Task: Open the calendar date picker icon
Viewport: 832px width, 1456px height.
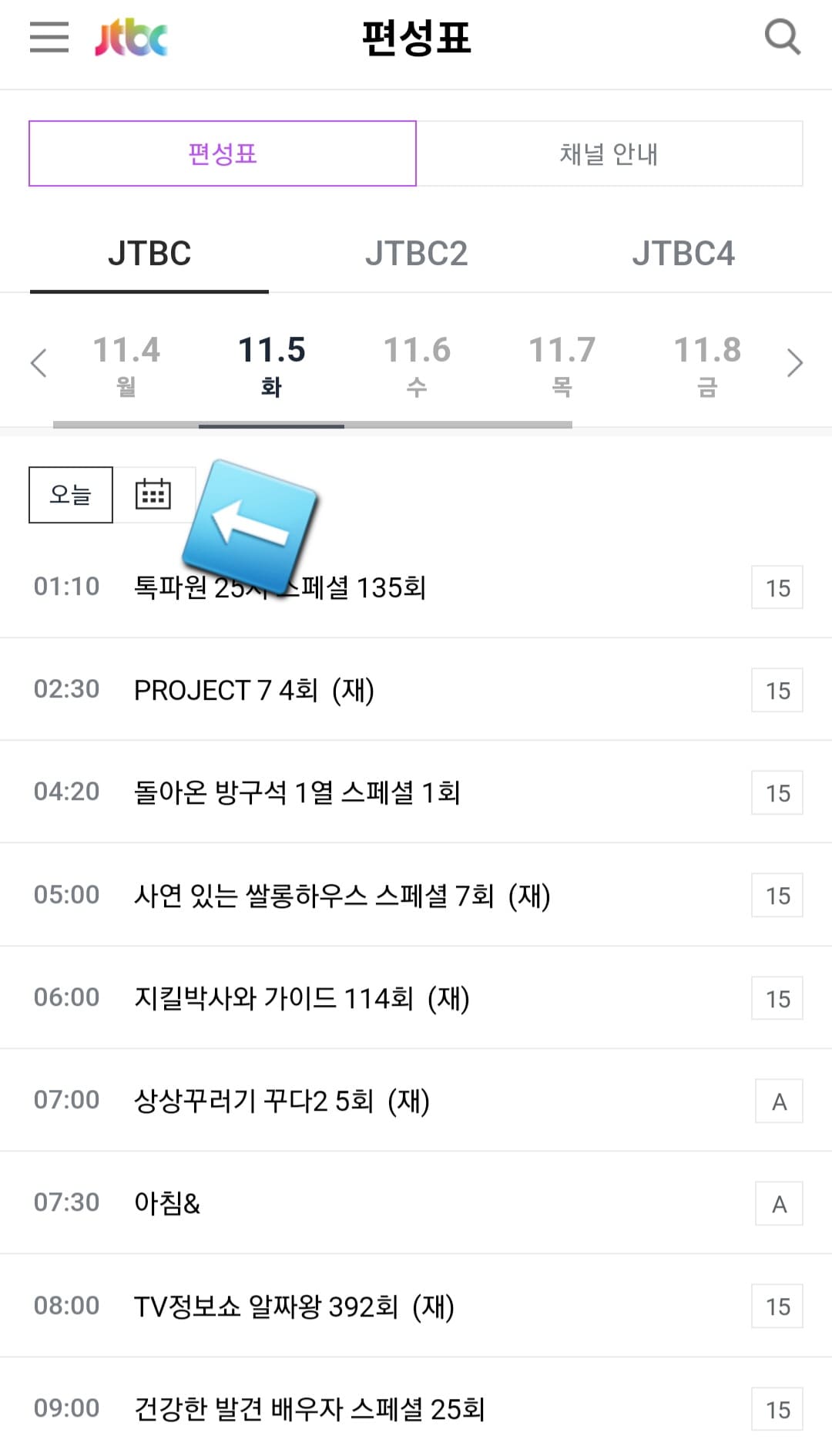Action: 153,494
